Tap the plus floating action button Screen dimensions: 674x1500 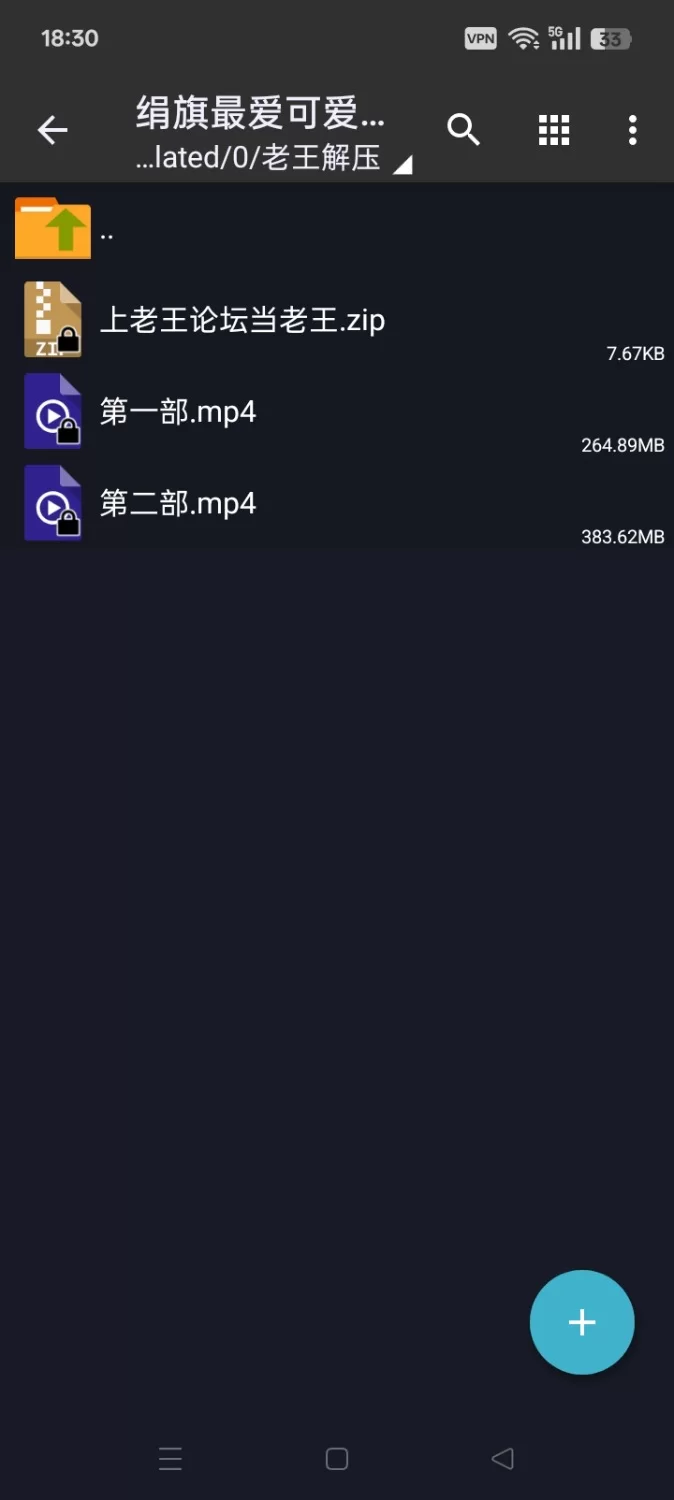582,1322
